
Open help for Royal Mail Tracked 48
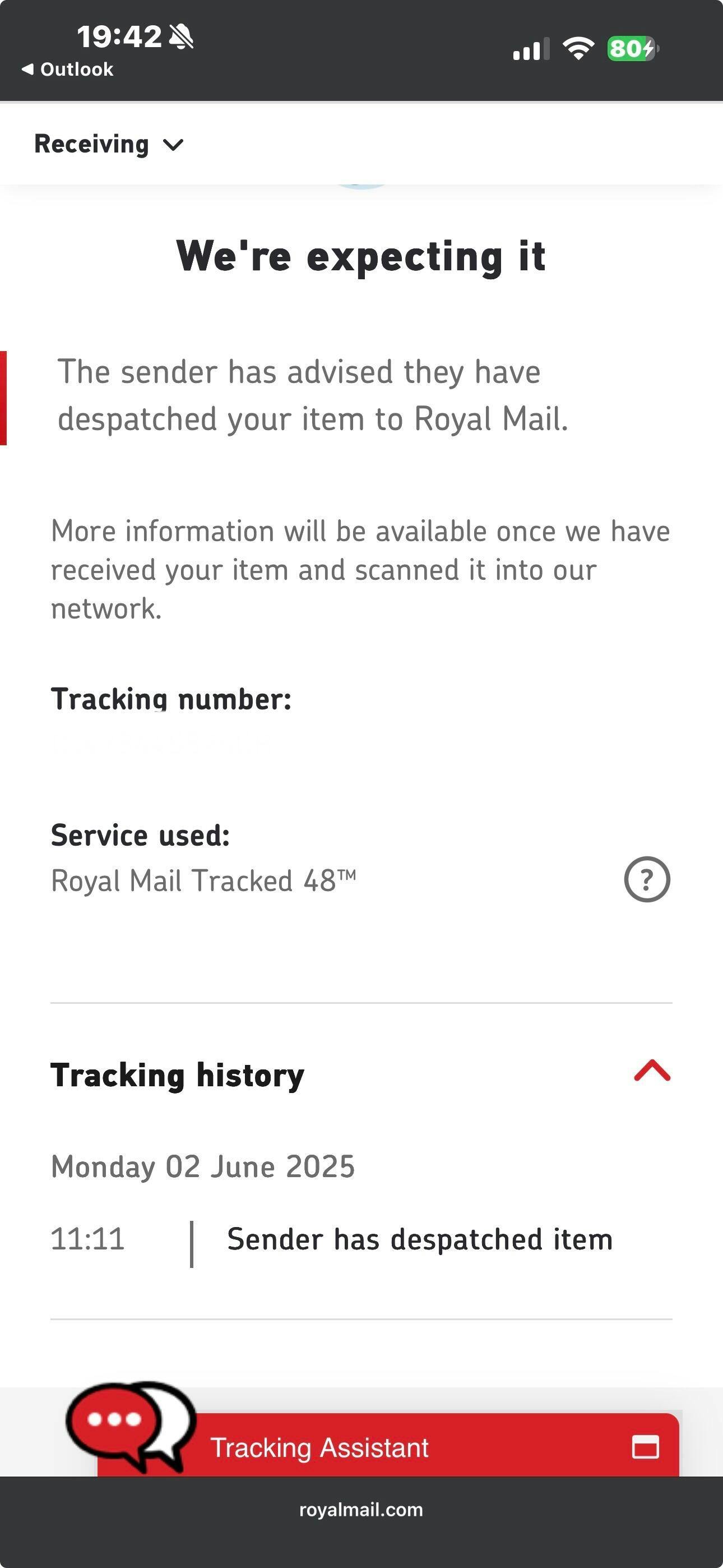[646, 879]
